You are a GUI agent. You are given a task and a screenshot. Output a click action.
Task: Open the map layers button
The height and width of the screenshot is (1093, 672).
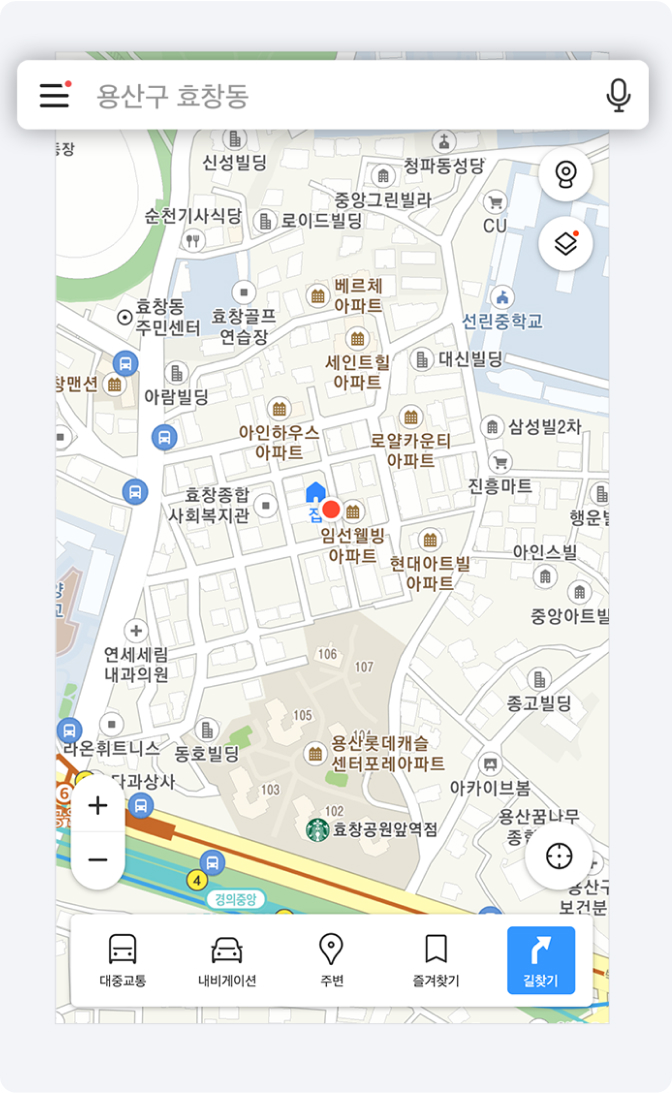tap(565, 243)
